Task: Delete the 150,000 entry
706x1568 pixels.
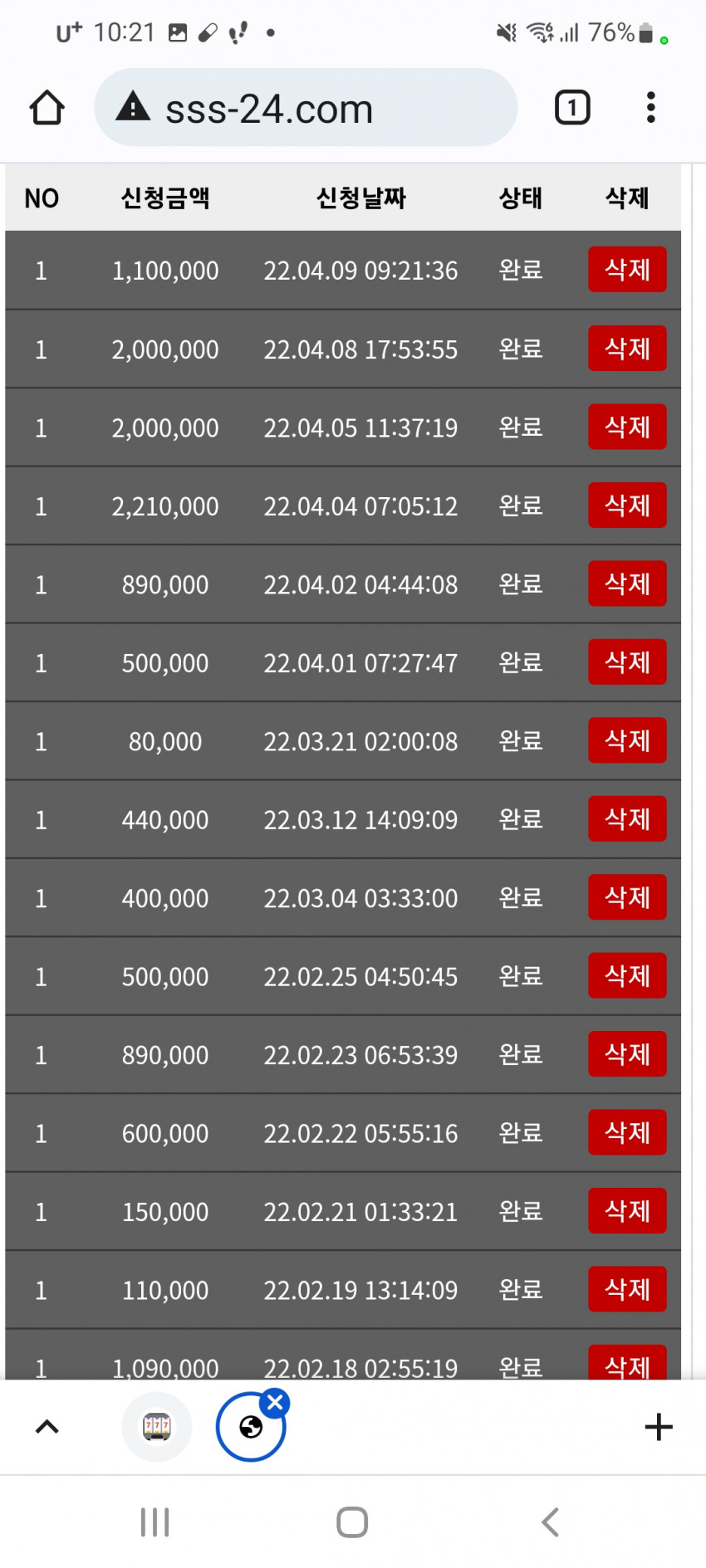Action: pos(627,1211)
